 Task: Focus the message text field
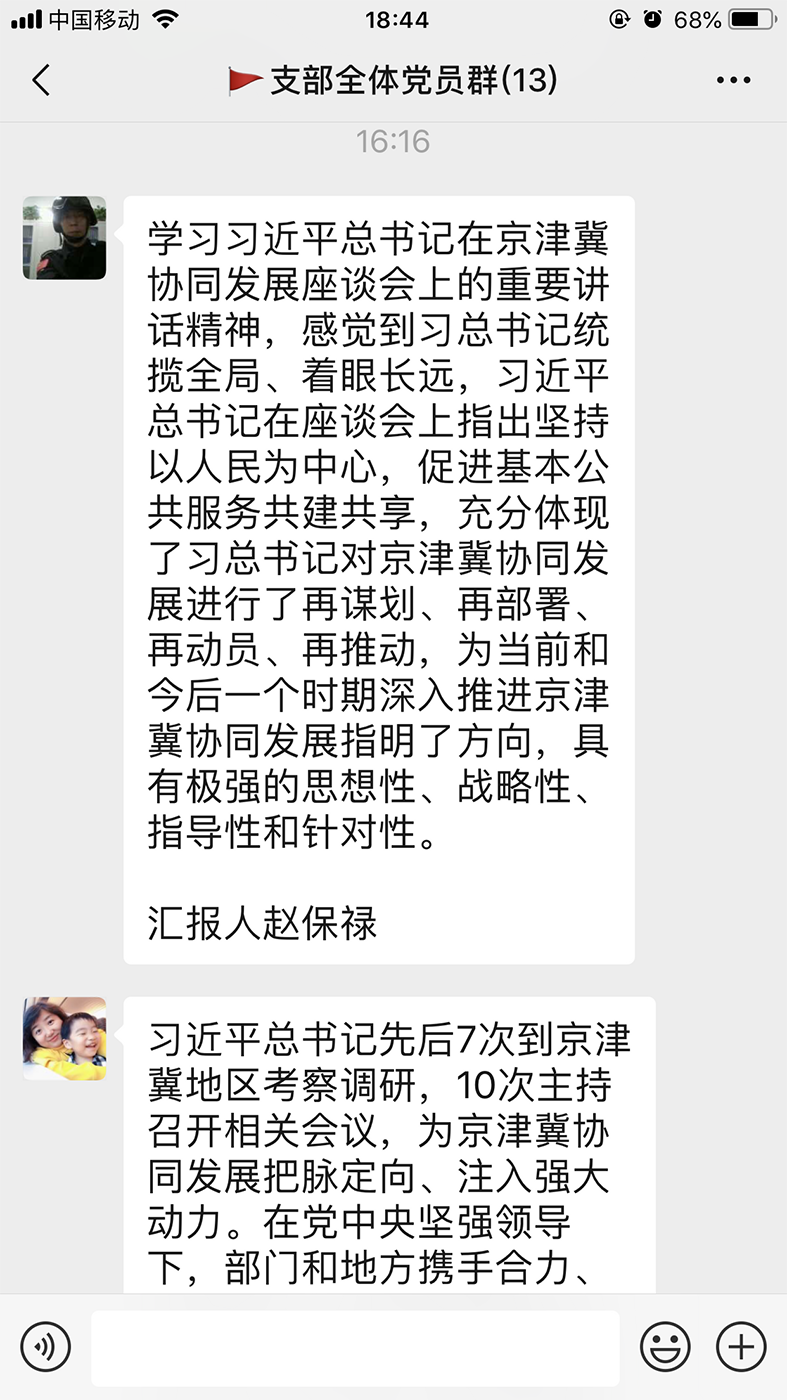355,1346
